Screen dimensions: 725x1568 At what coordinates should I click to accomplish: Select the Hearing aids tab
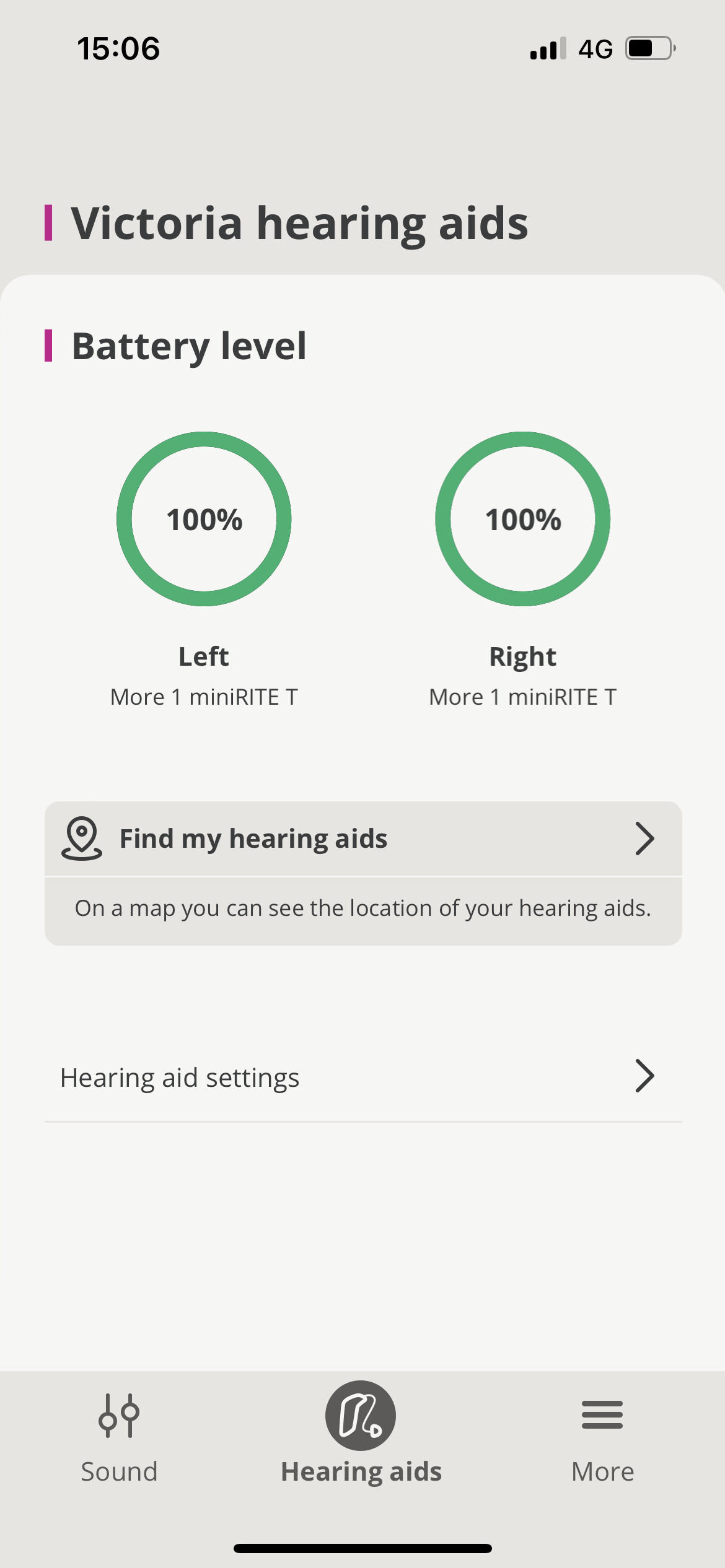point(361,1438)
